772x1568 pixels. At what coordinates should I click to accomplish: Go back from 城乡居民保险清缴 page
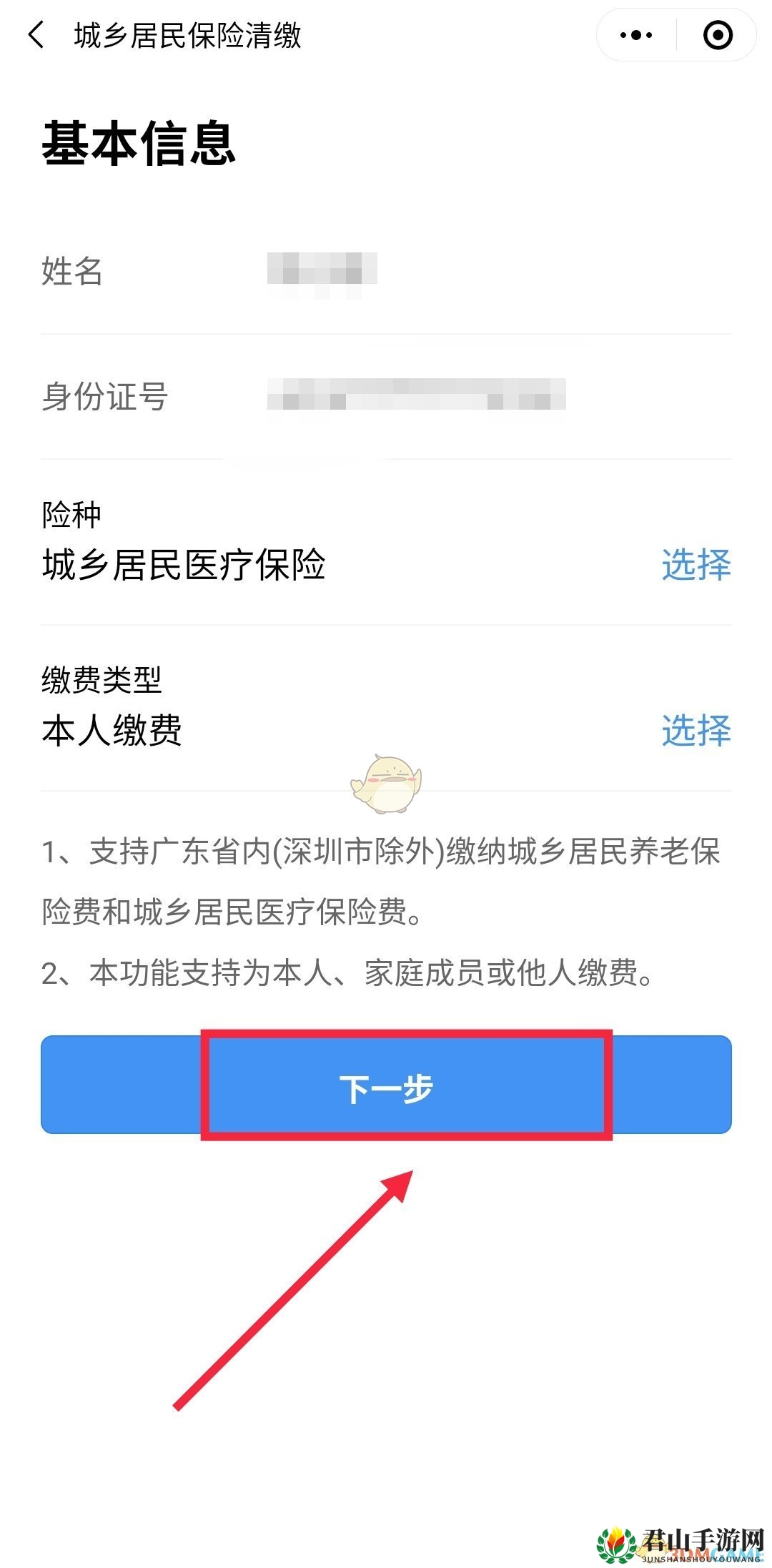click(36, 34)
